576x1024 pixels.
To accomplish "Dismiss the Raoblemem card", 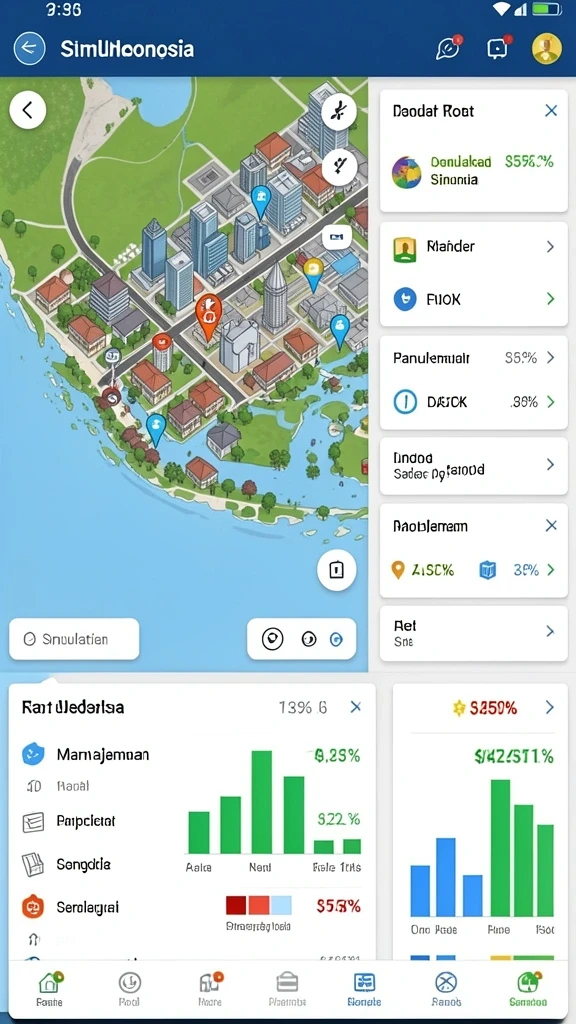I will [551, 525].
